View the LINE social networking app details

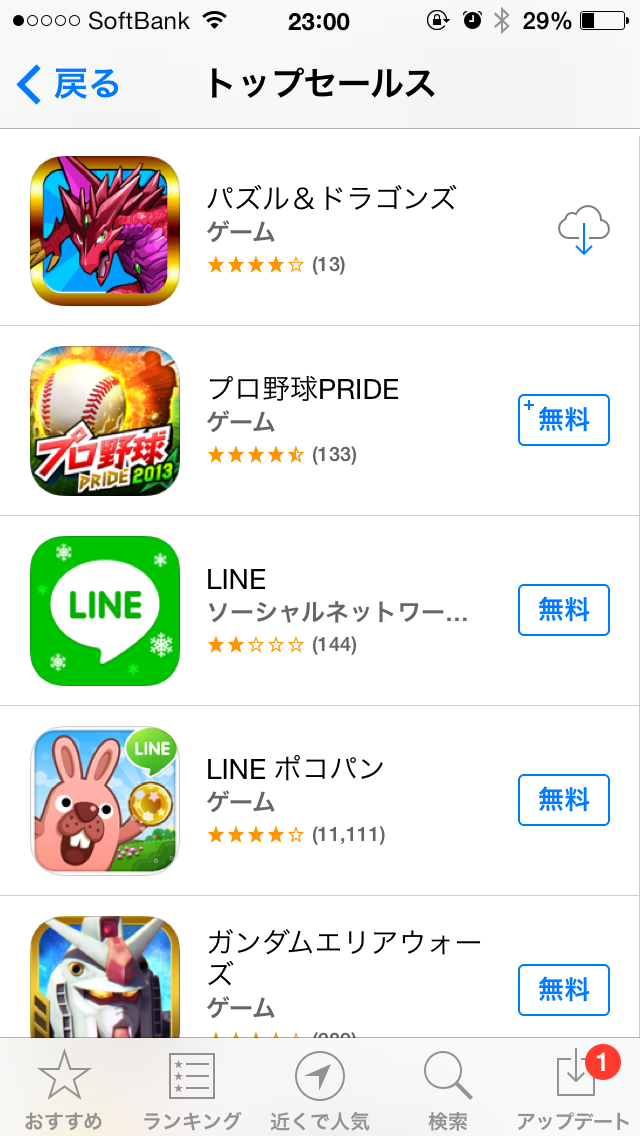[320, 611]
